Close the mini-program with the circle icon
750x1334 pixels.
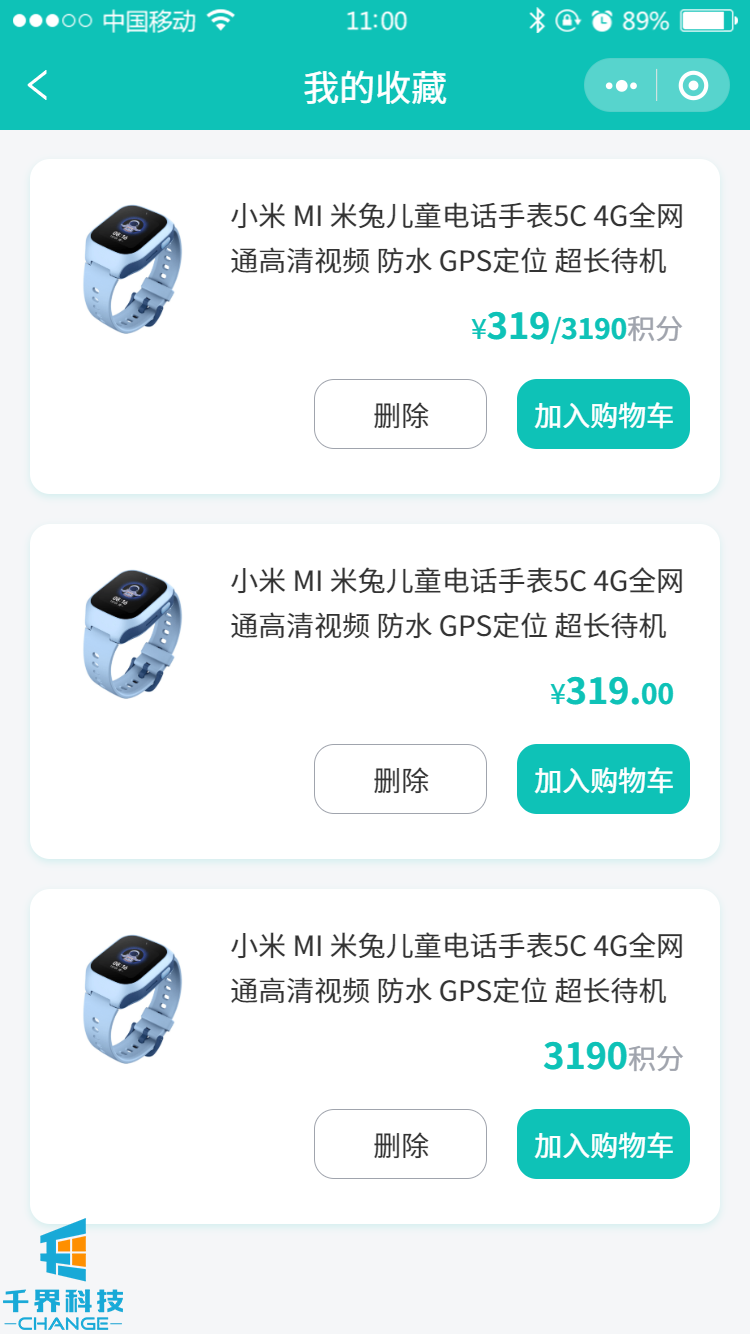(x=693, y=86)
